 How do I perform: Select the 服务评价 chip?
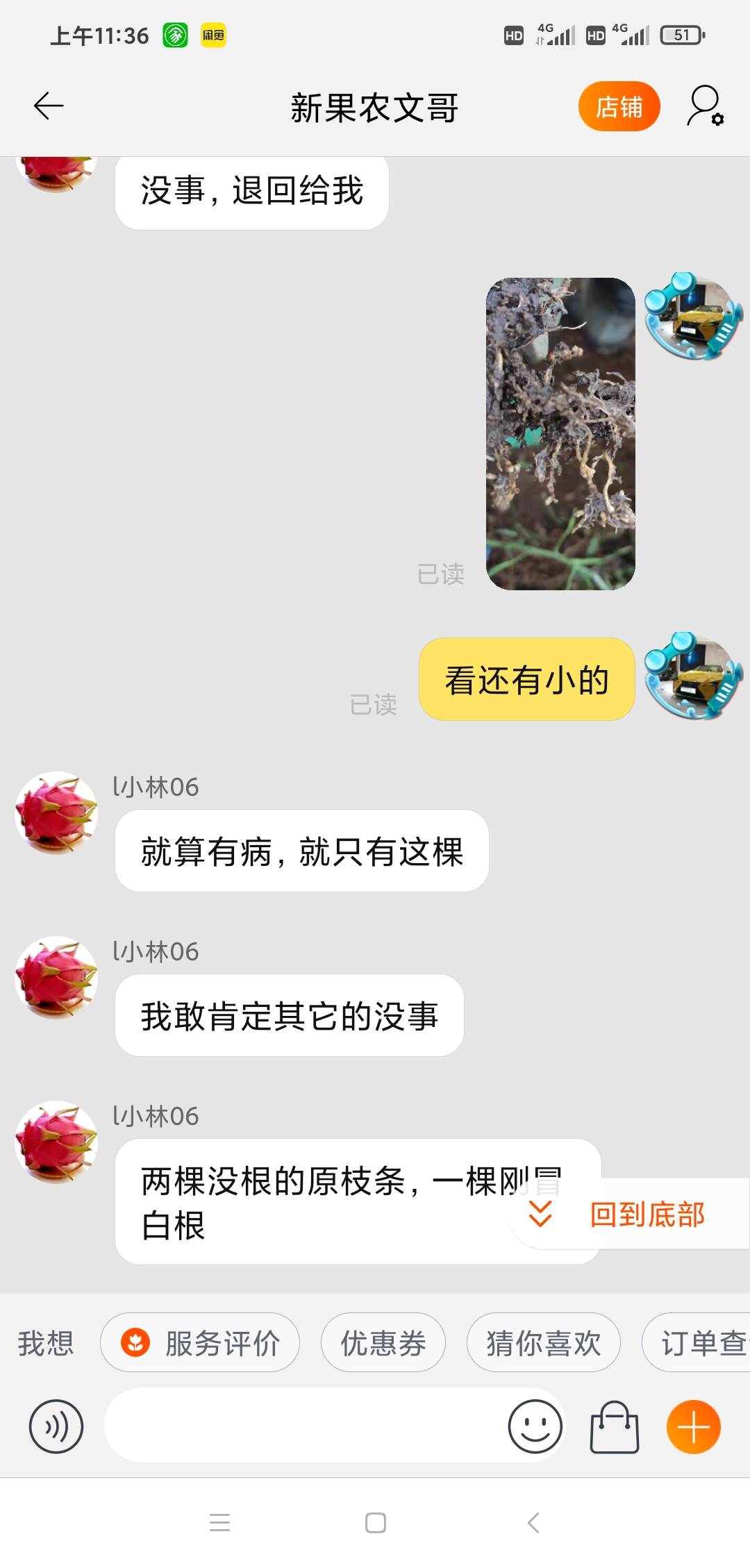(200, 1342)
